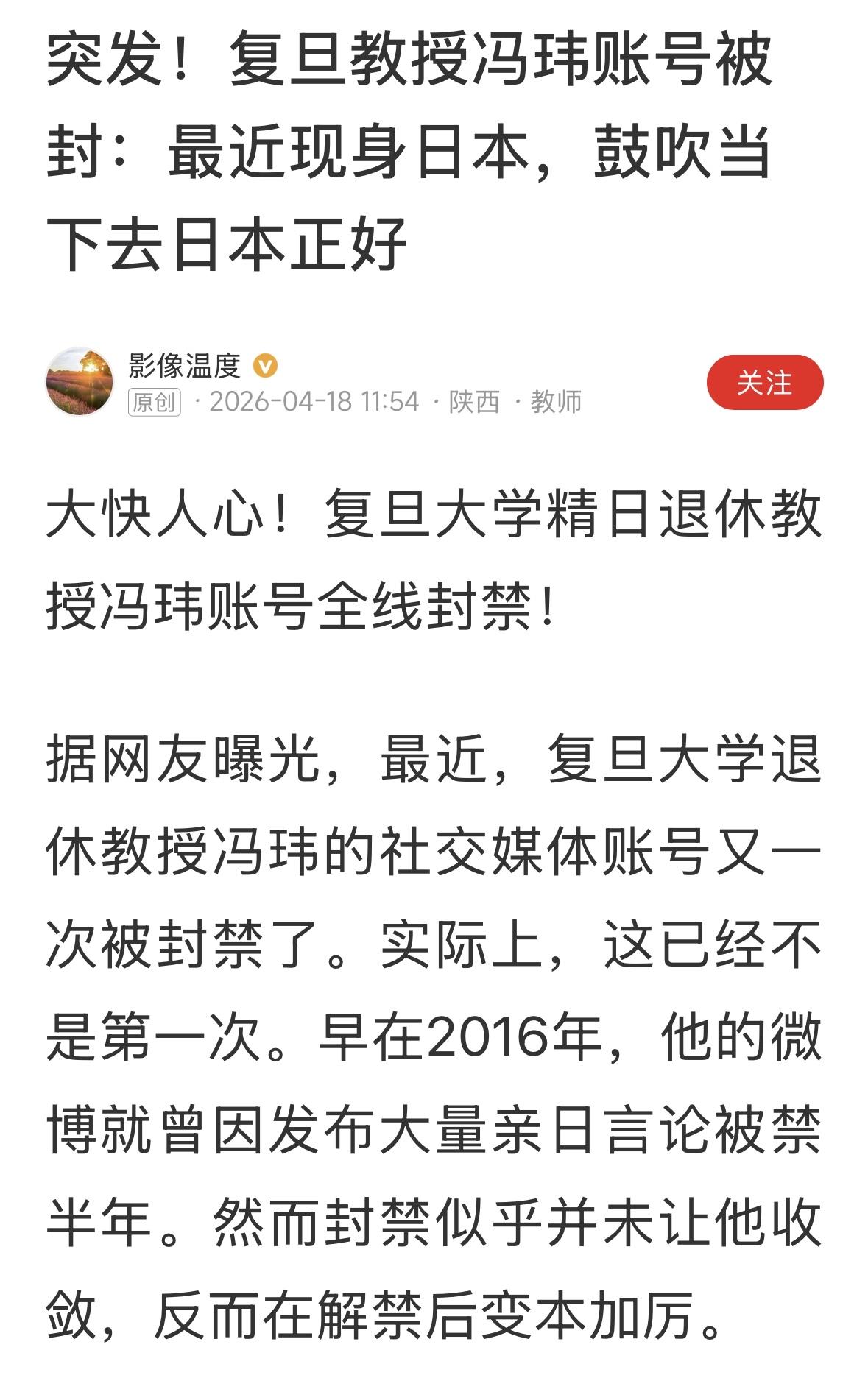
Task: Click the verified badge next to 影像温度
Action: tap(266, 364)
